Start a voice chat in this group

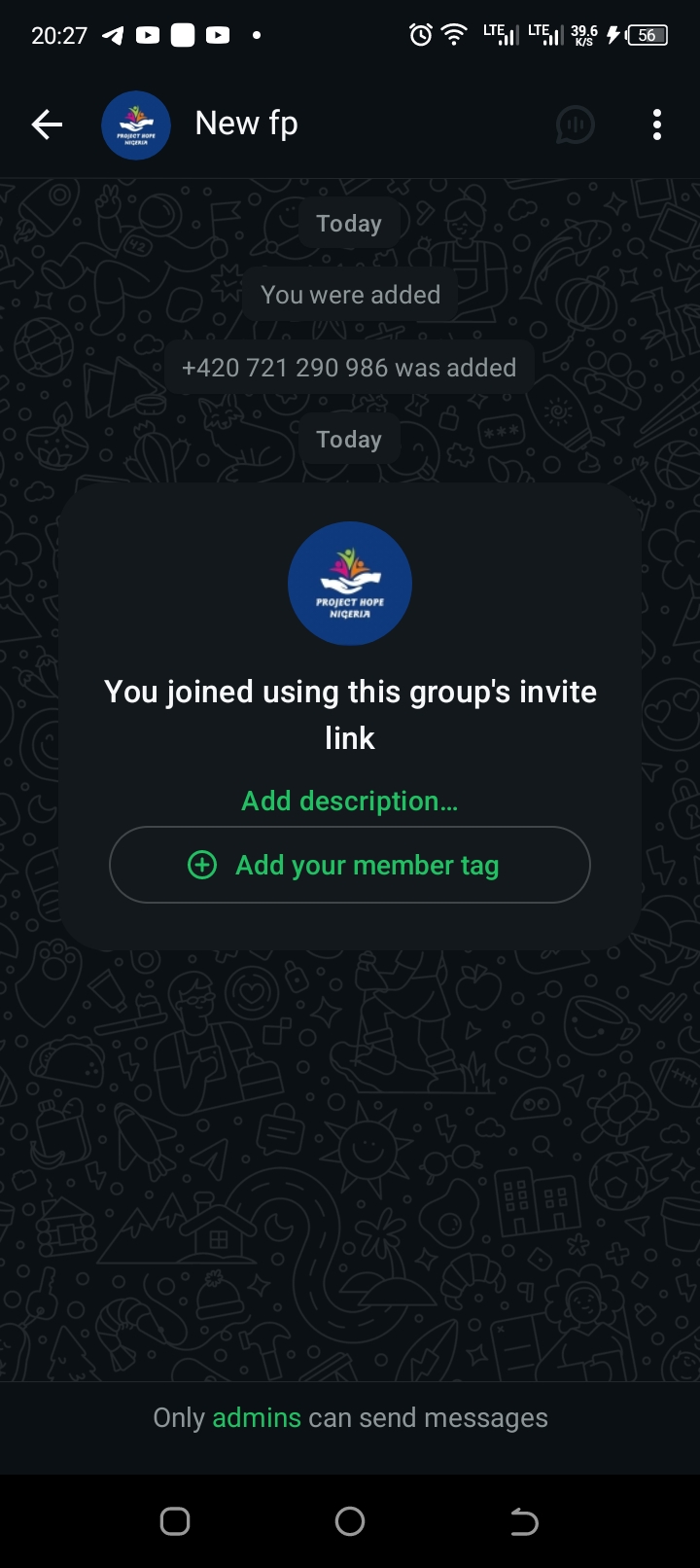575,125
